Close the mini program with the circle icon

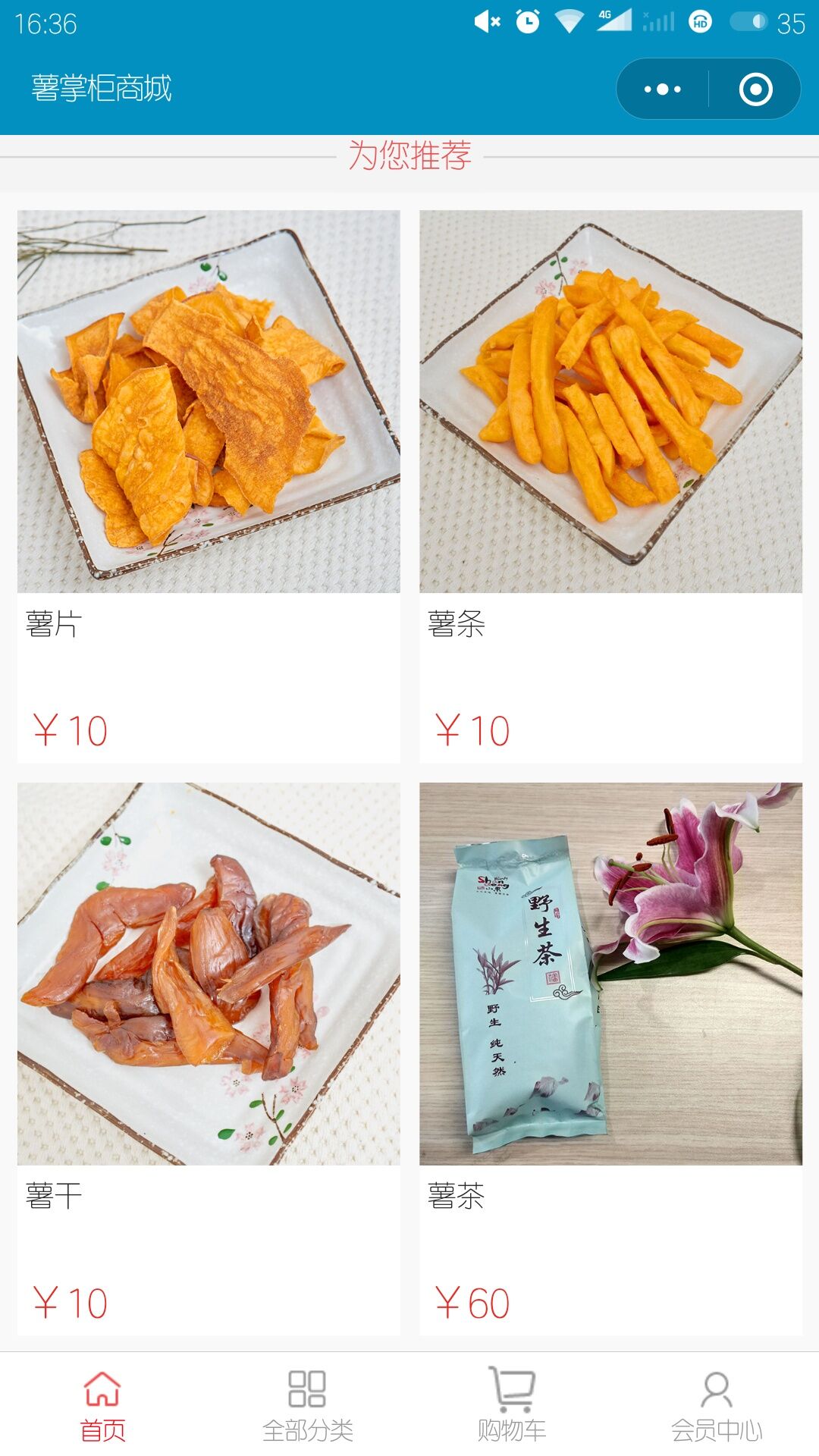[x=755, y=89]
